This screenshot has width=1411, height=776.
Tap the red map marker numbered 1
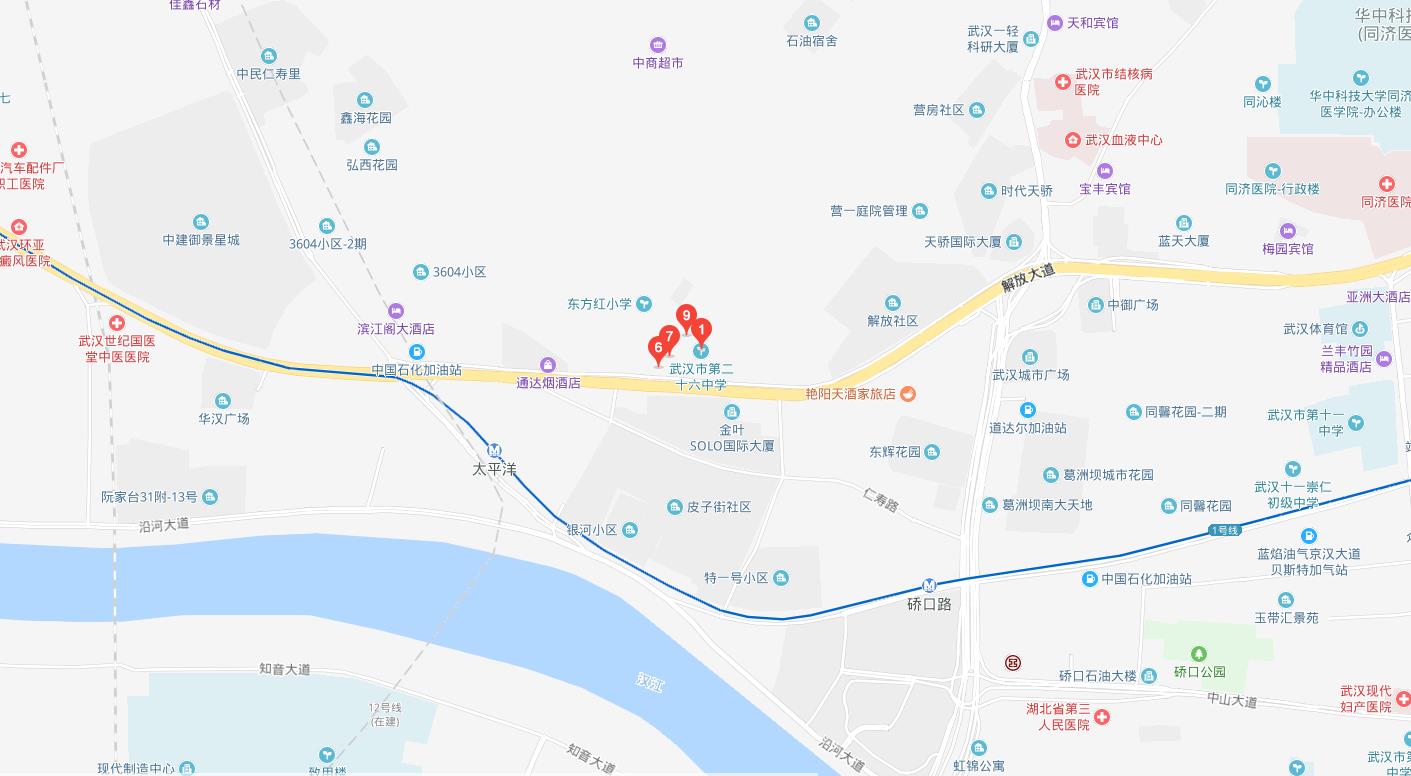(x=702, y=328)
